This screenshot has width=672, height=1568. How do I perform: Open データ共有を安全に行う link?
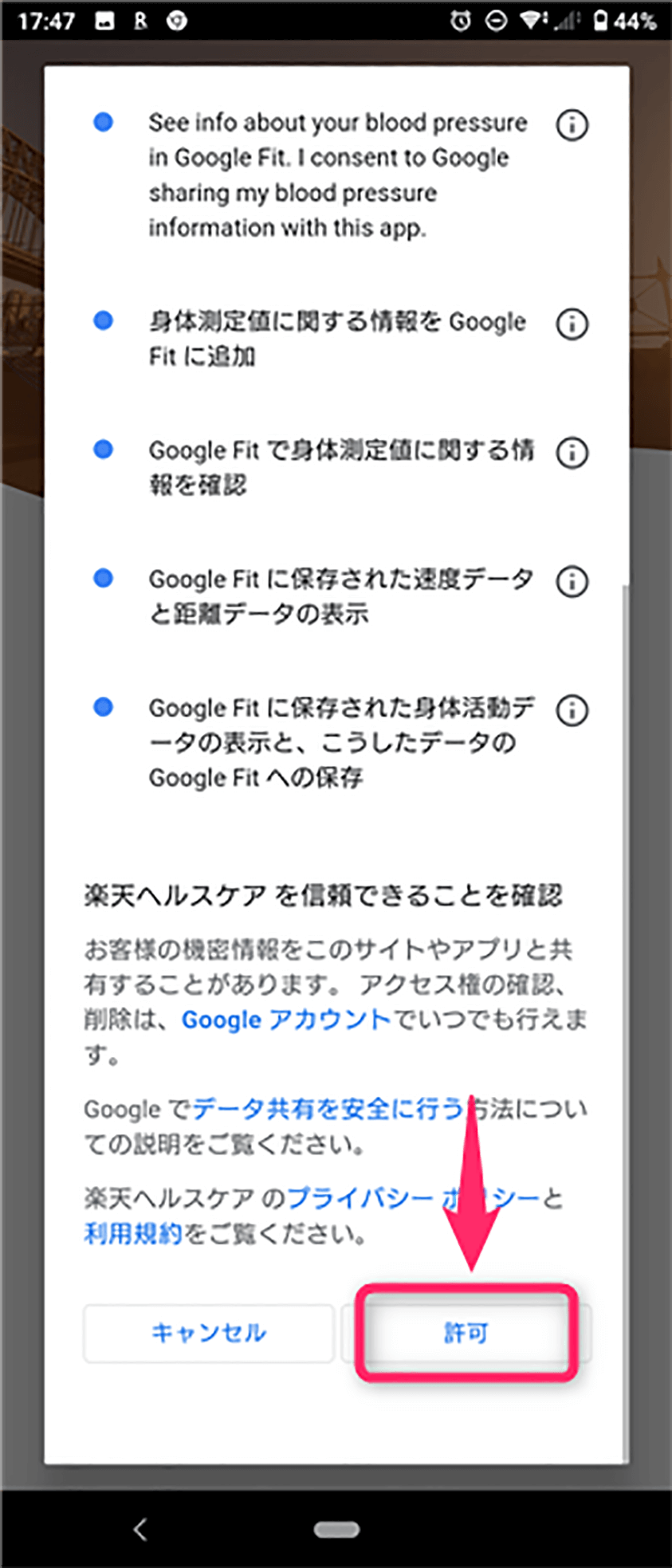[327, 1108]
